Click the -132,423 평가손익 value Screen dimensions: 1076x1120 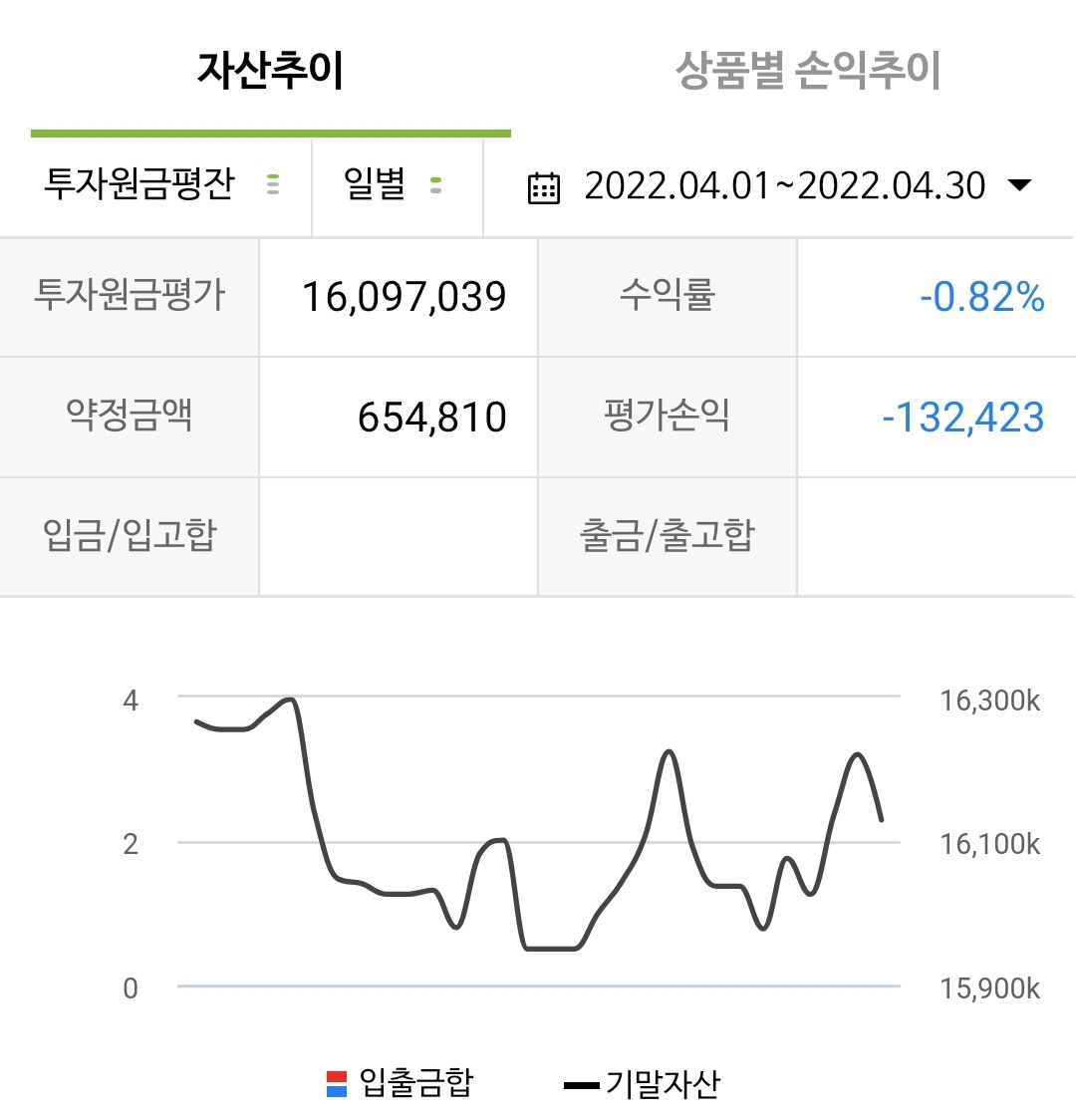coord(962,417)
